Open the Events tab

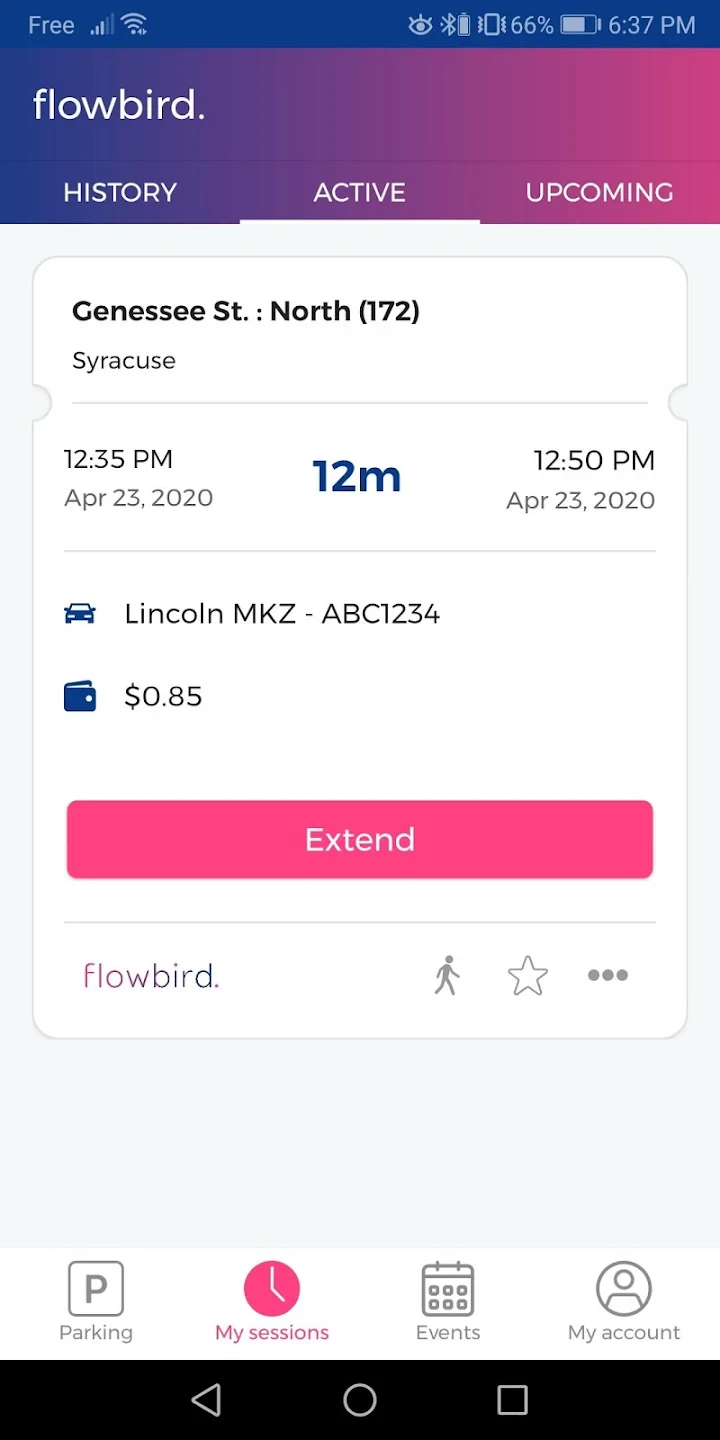point(448,1301)
